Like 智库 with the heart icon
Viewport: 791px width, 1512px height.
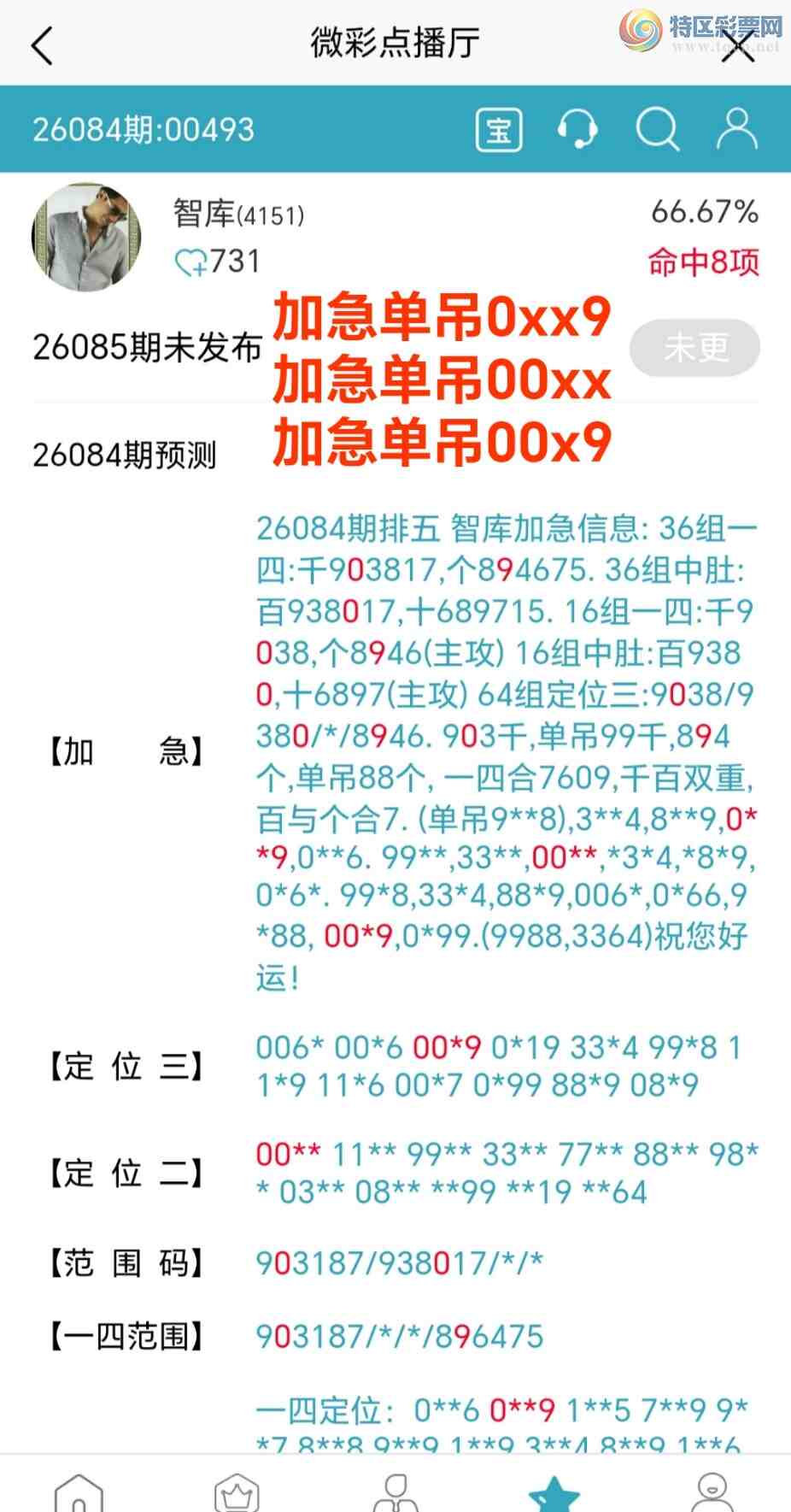pyautogui.click(x=190, y=262)
